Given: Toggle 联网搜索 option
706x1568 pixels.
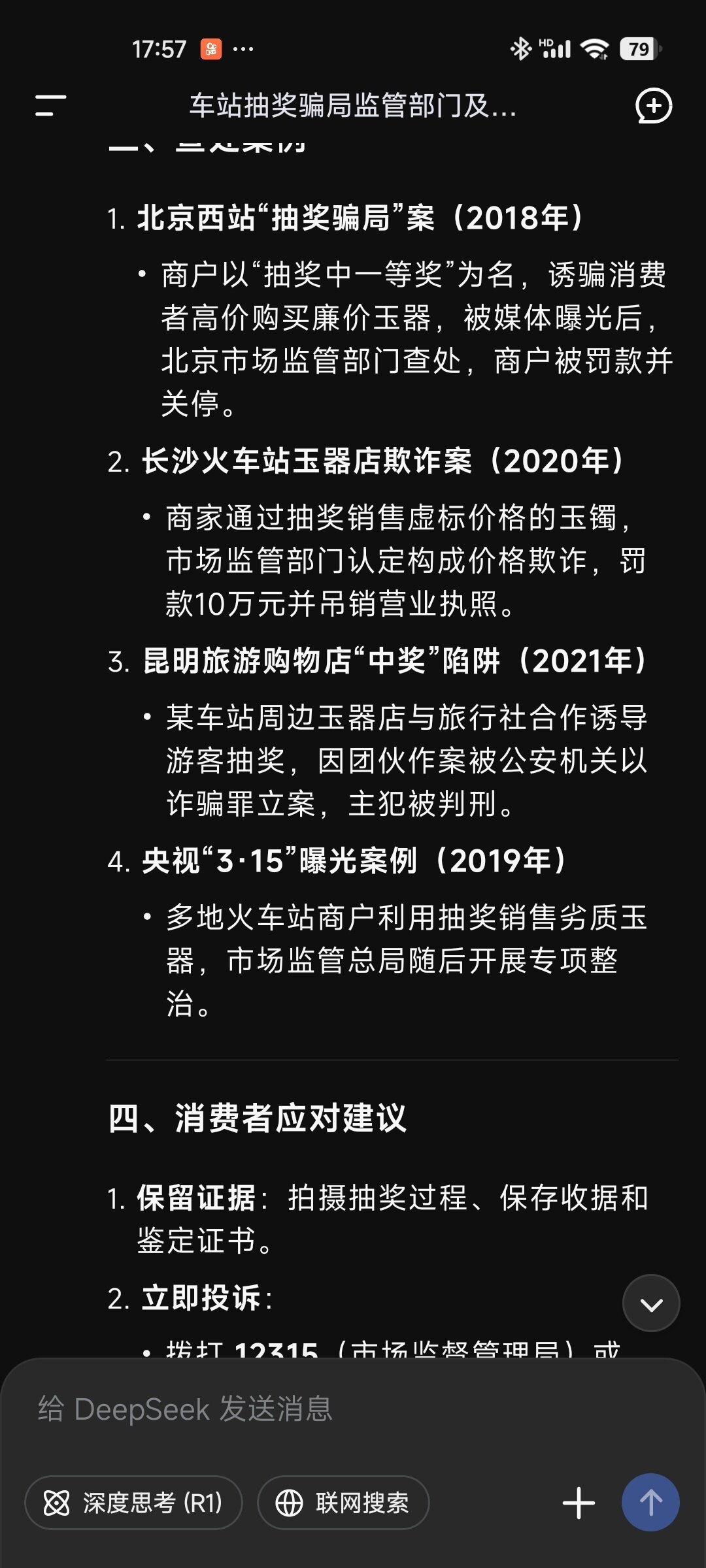Looking at the screenshot, I should (343, 1503).
